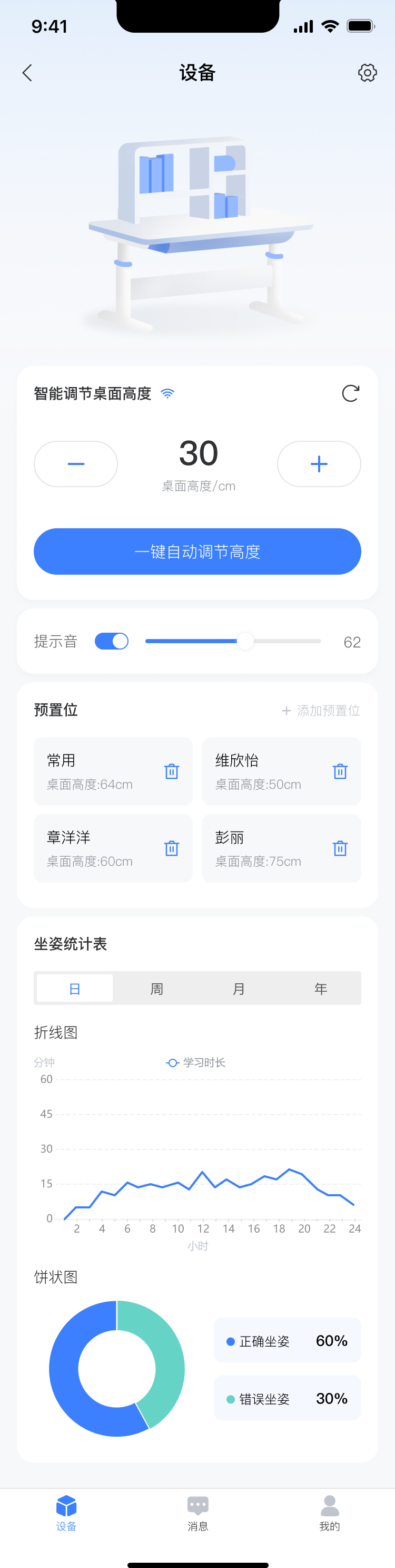Viewport: 395px width, 1568px height.
Task: Add a new preset via 添加预置位
Action: point(321,710)
